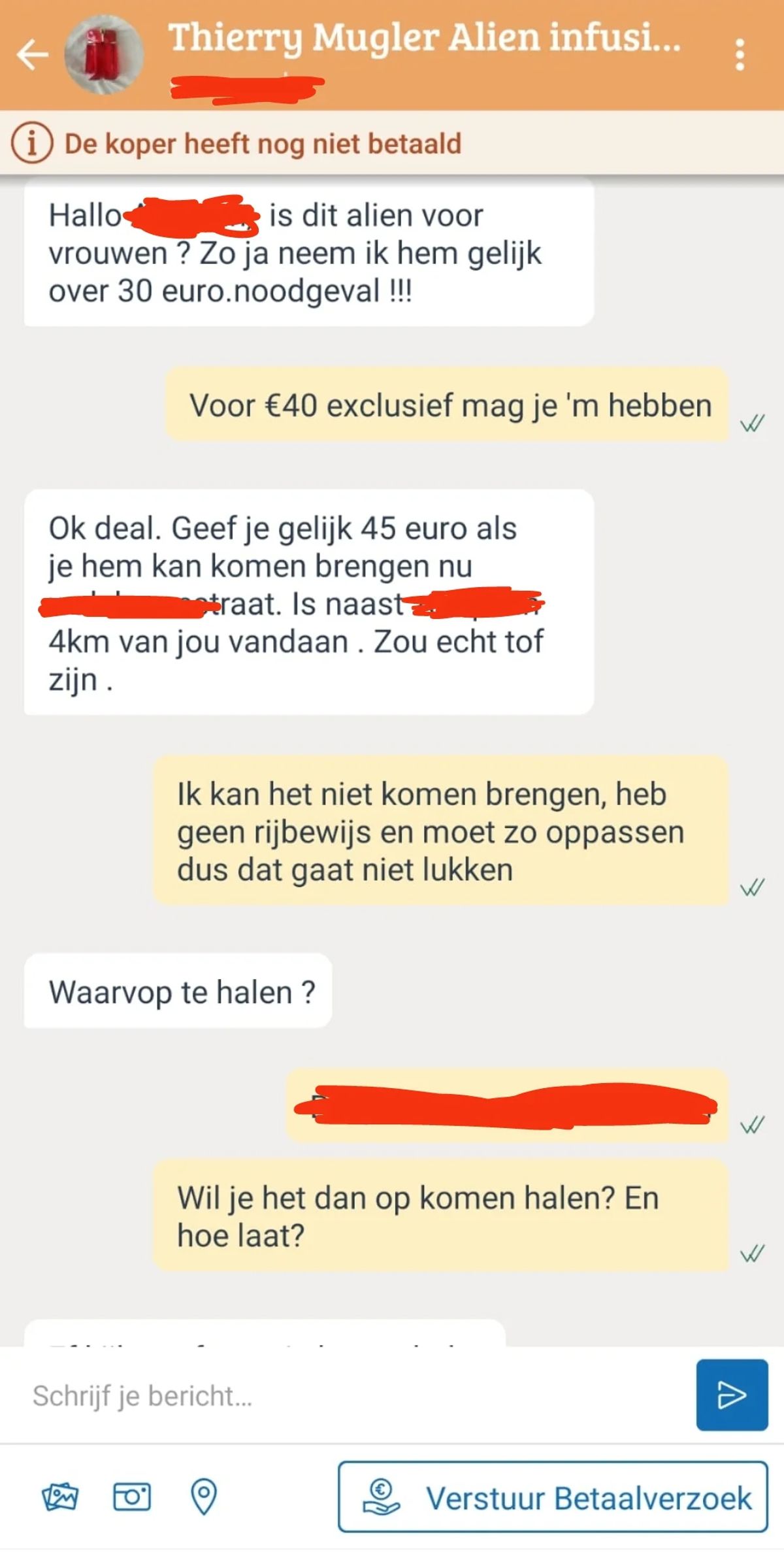Open the camera to take a photo

pyautogui.click(x=132, y=1497)
